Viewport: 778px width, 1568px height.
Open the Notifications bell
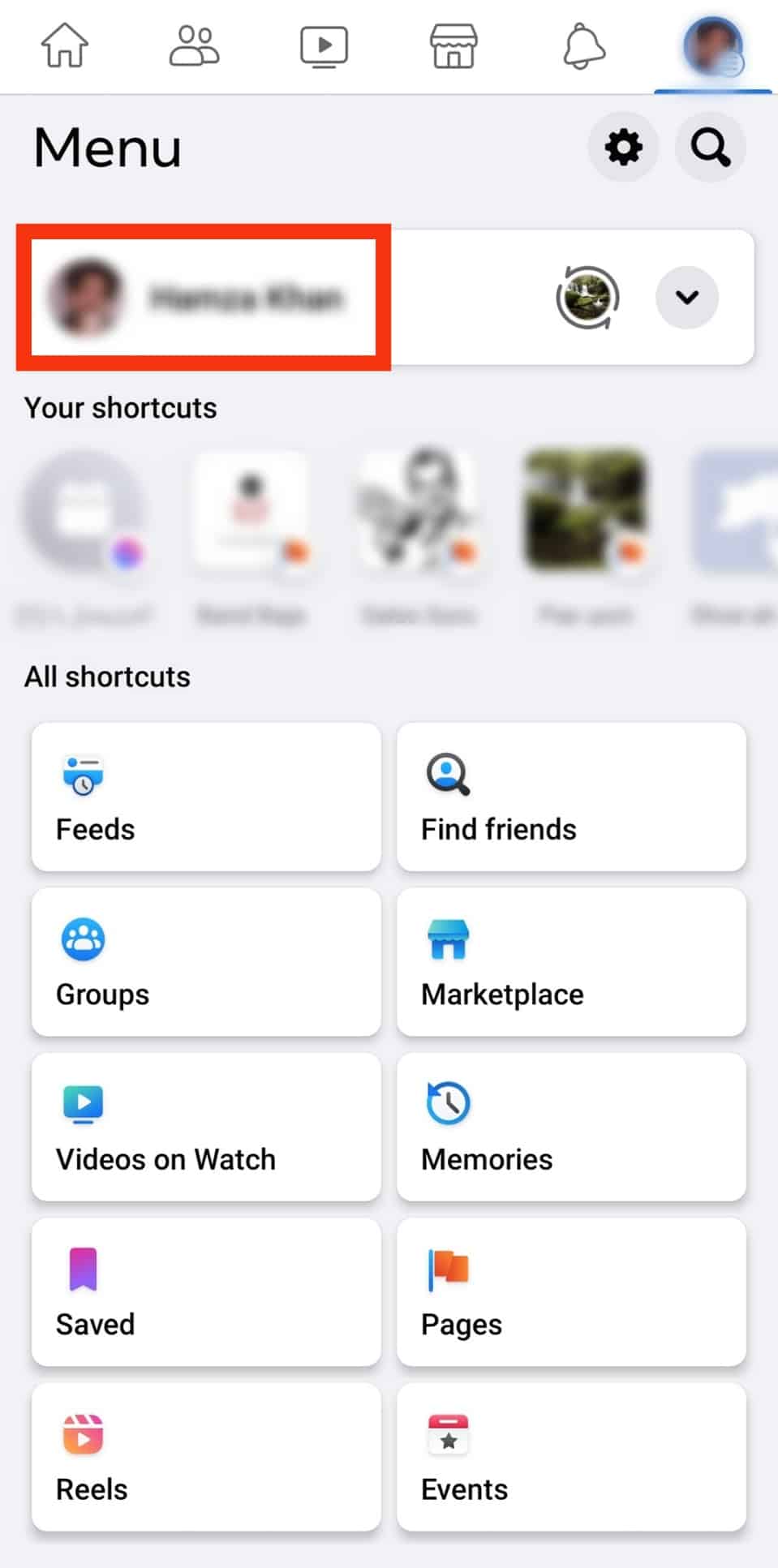[582, 46]
